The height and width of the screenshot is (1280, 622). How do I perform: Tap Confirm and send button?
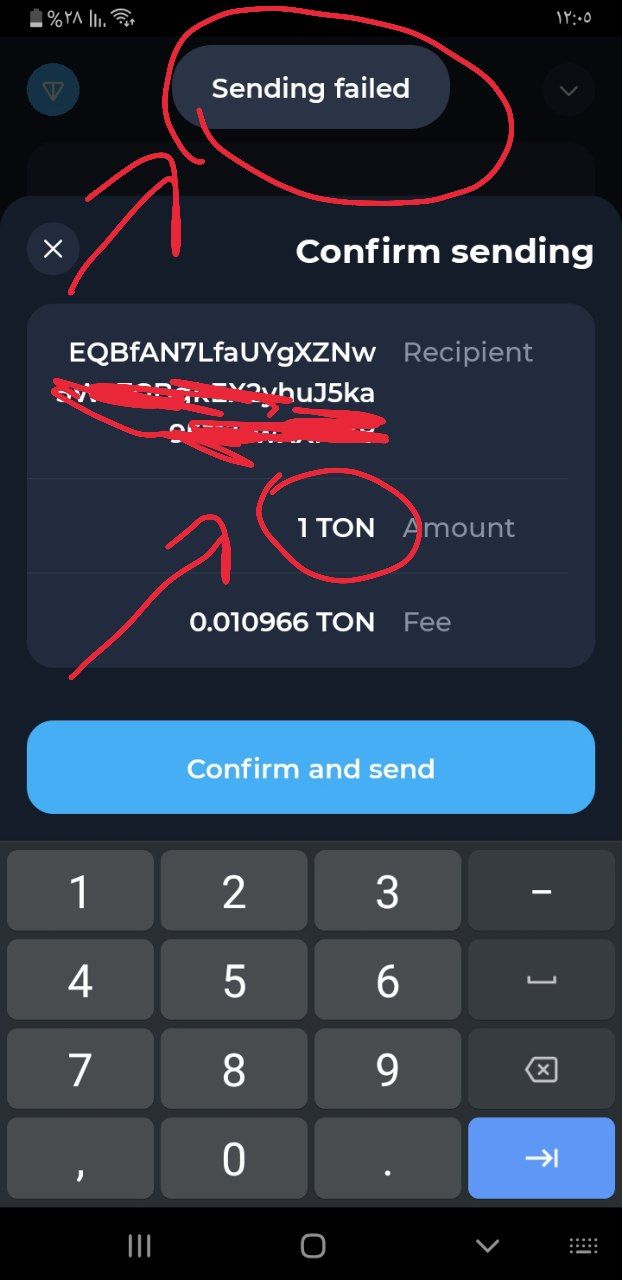311,767
